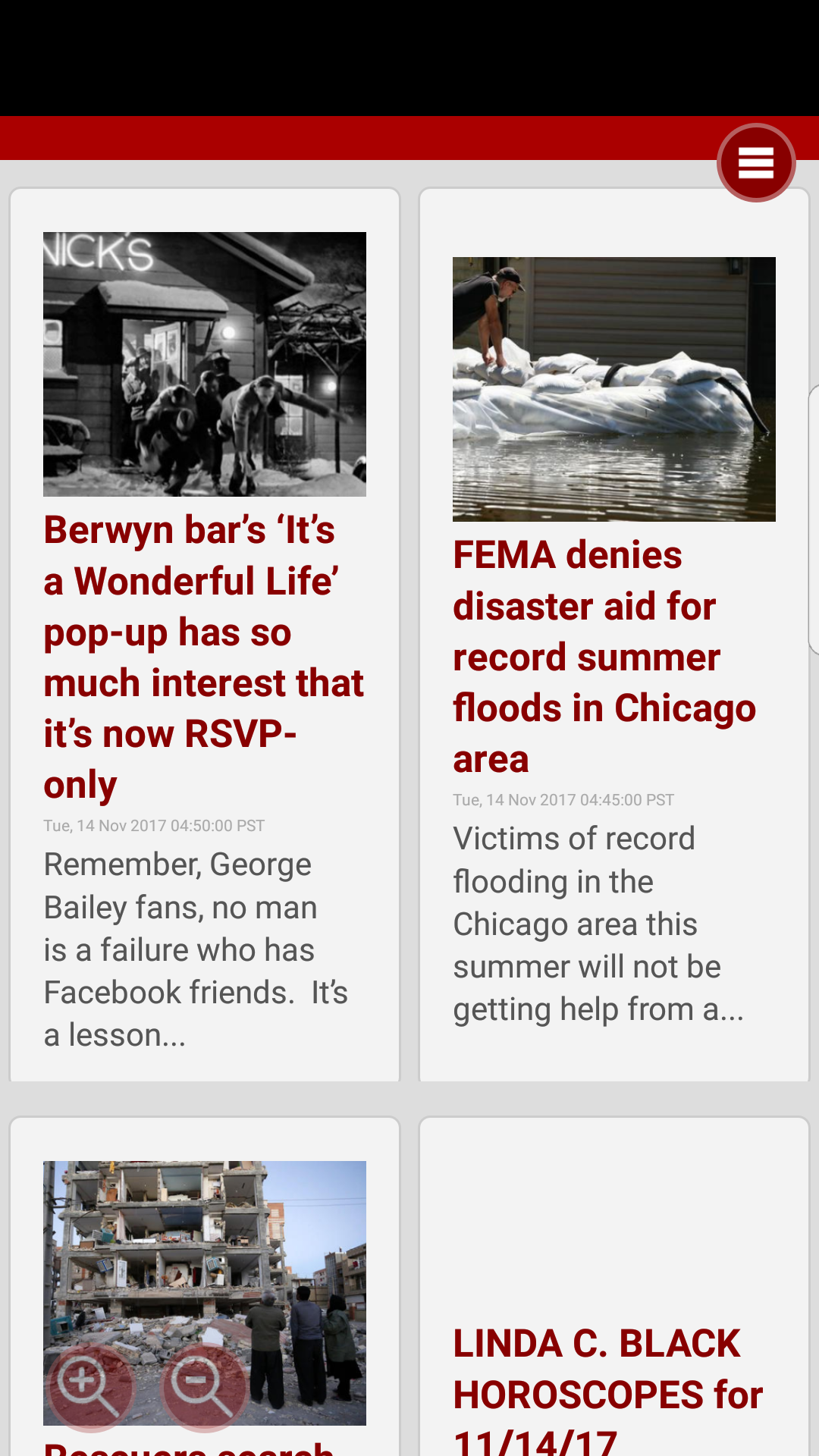This screenshot has height=1456, width=819.
Task: Tap the It's a Wonderful Life movie photo
Action: pyautogui.click(x=205, y=362)
